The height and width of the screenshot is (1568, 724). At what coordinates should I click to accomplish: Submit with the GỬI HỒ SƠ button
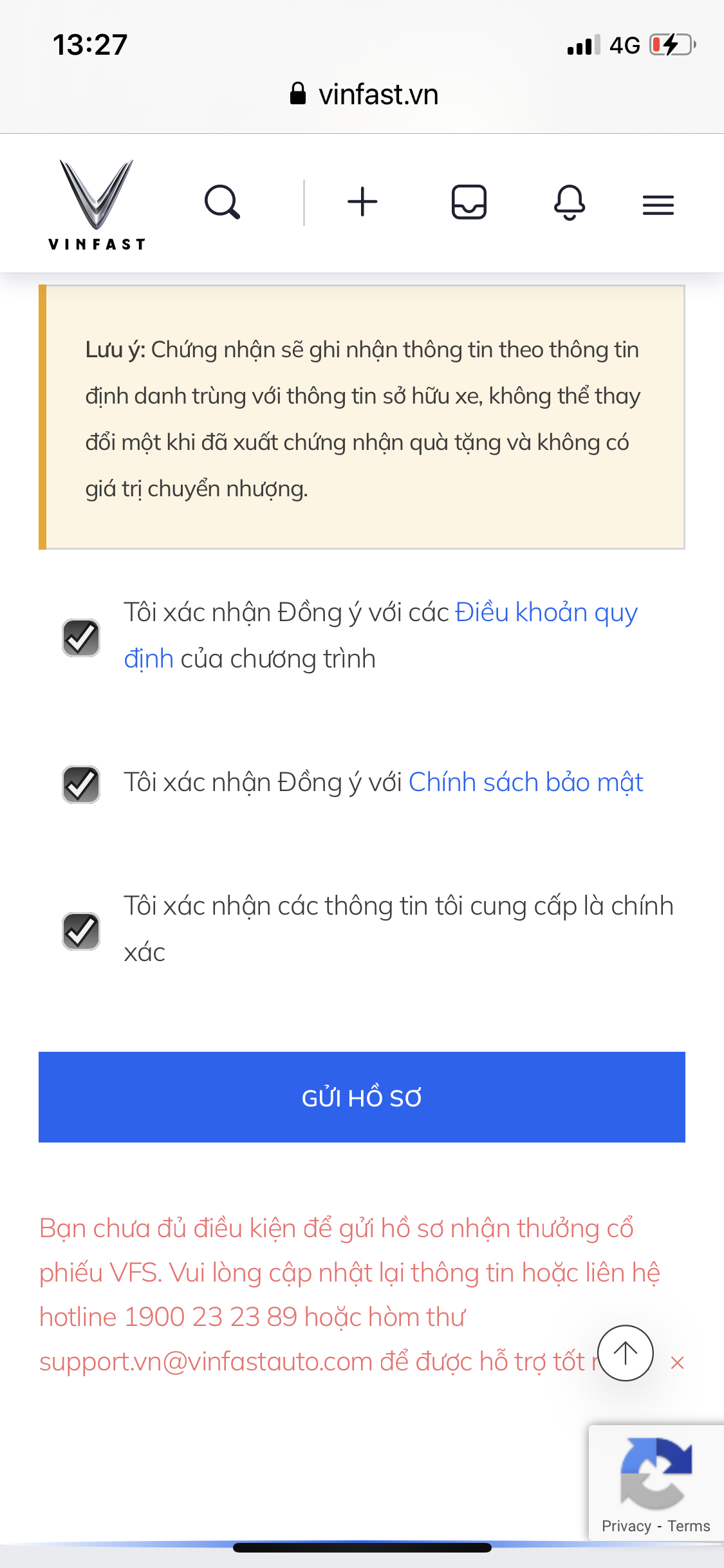click(362, 1097)
